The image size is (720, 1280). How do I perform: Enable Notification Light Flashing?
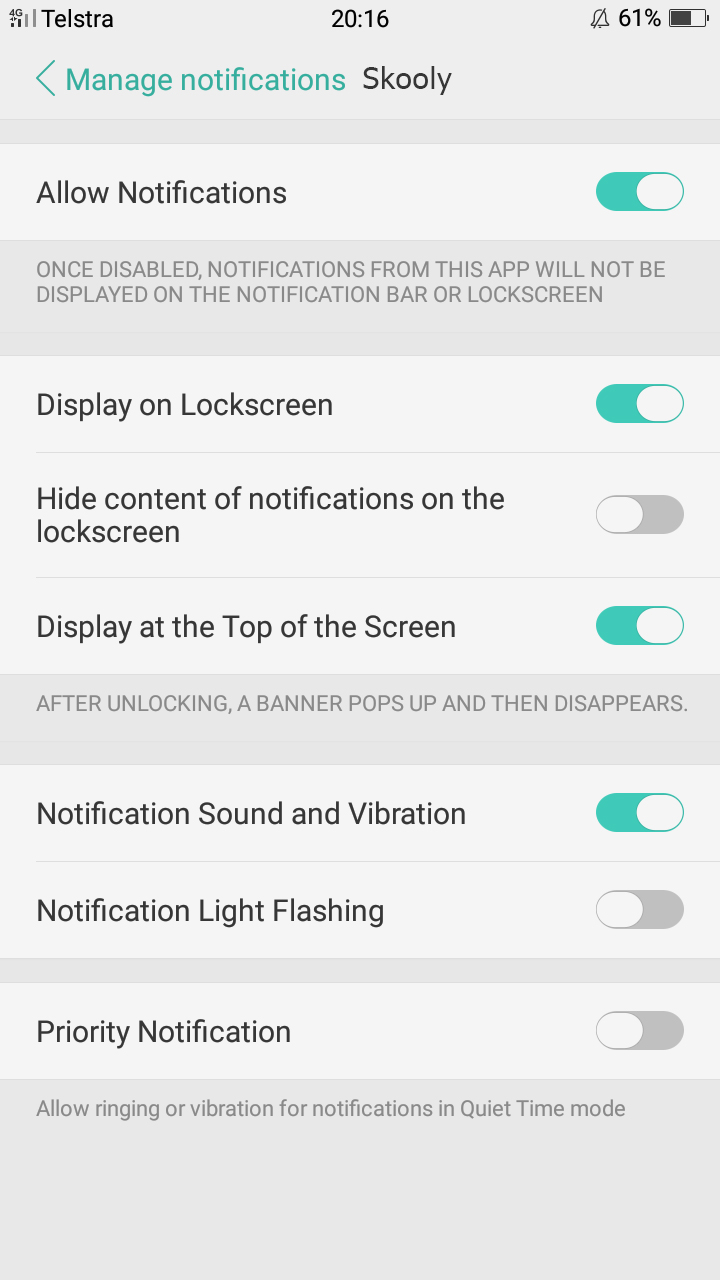coord(640,910)
